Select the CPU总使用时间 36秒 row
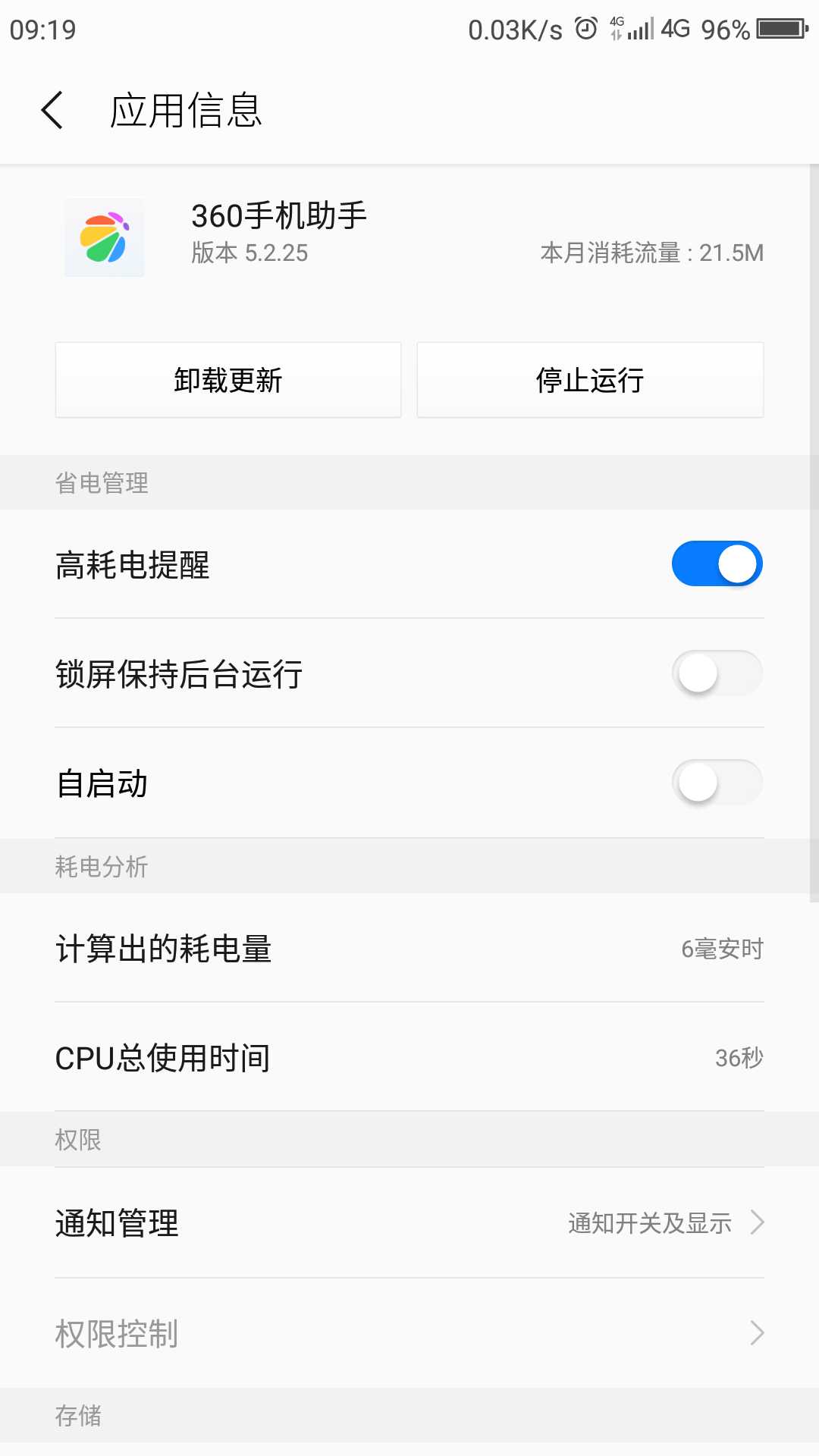Viewport: 819px width, 1456px height. 409,1059
